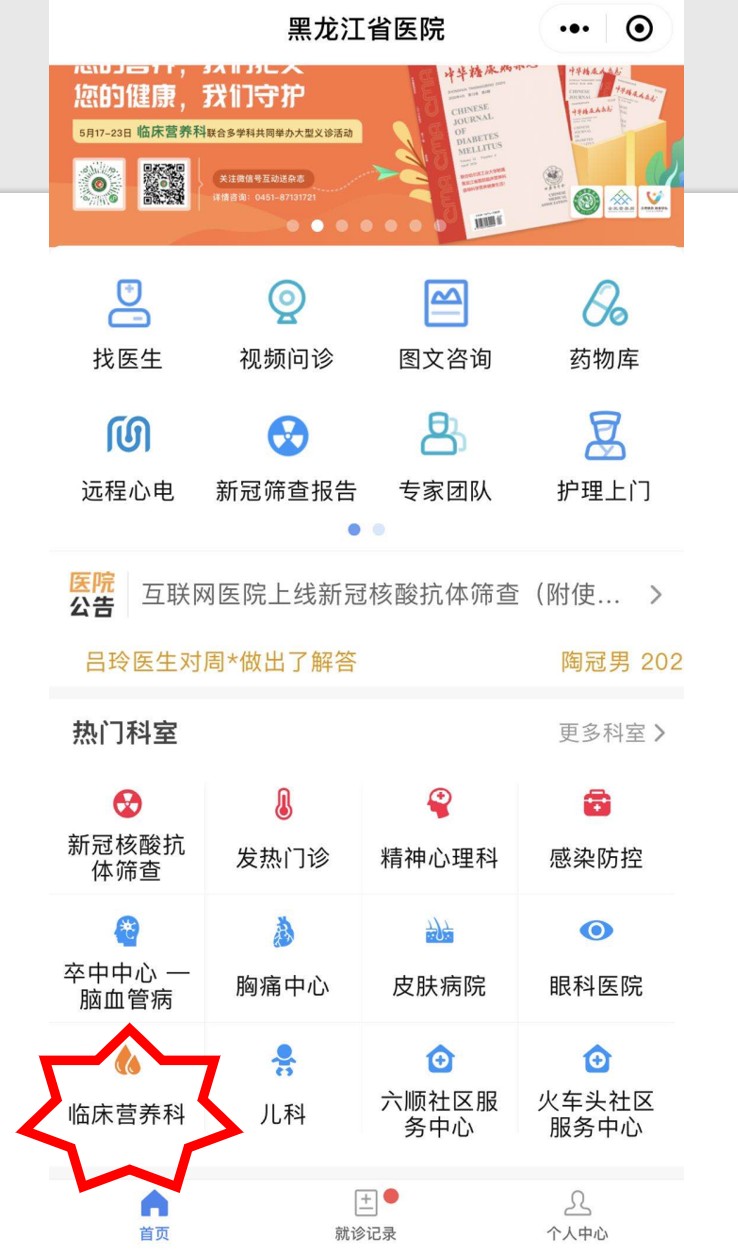
Task: Open the mini program more-options menu
Action: click(x=574, y=30)
